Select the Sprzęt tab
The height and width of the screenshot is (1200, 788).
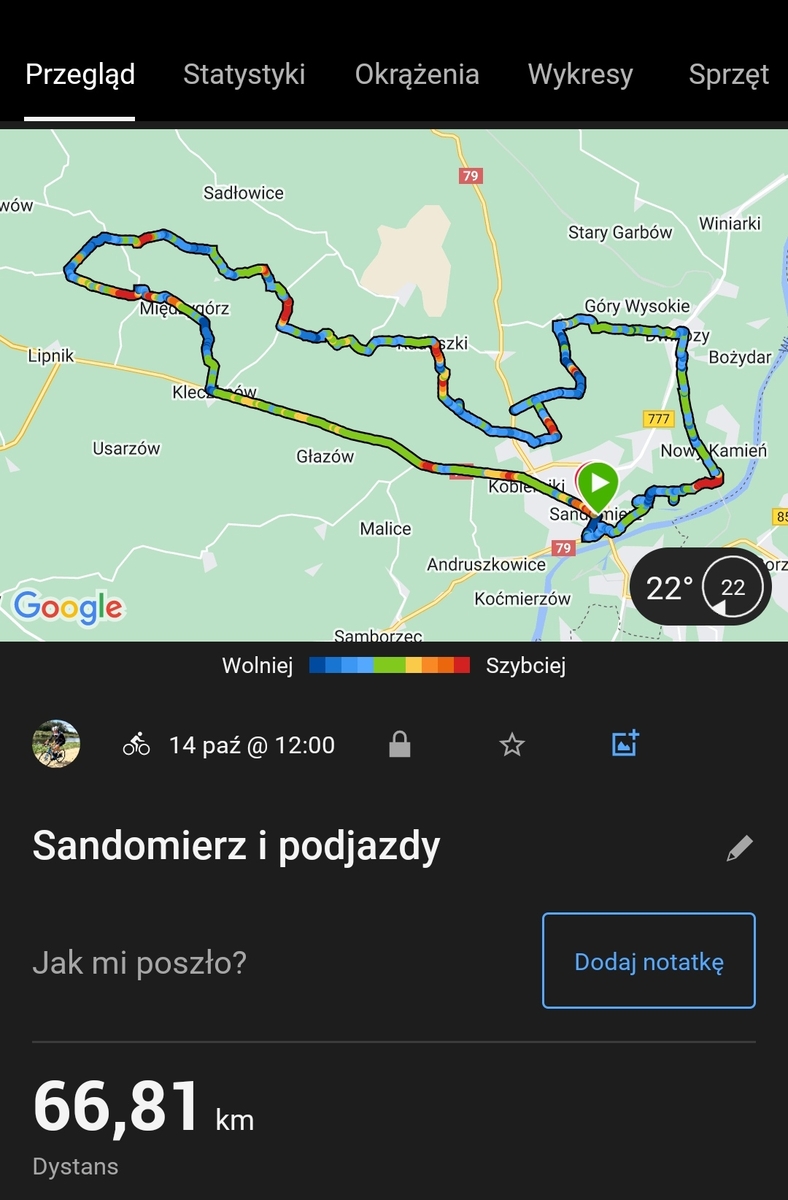728,75
